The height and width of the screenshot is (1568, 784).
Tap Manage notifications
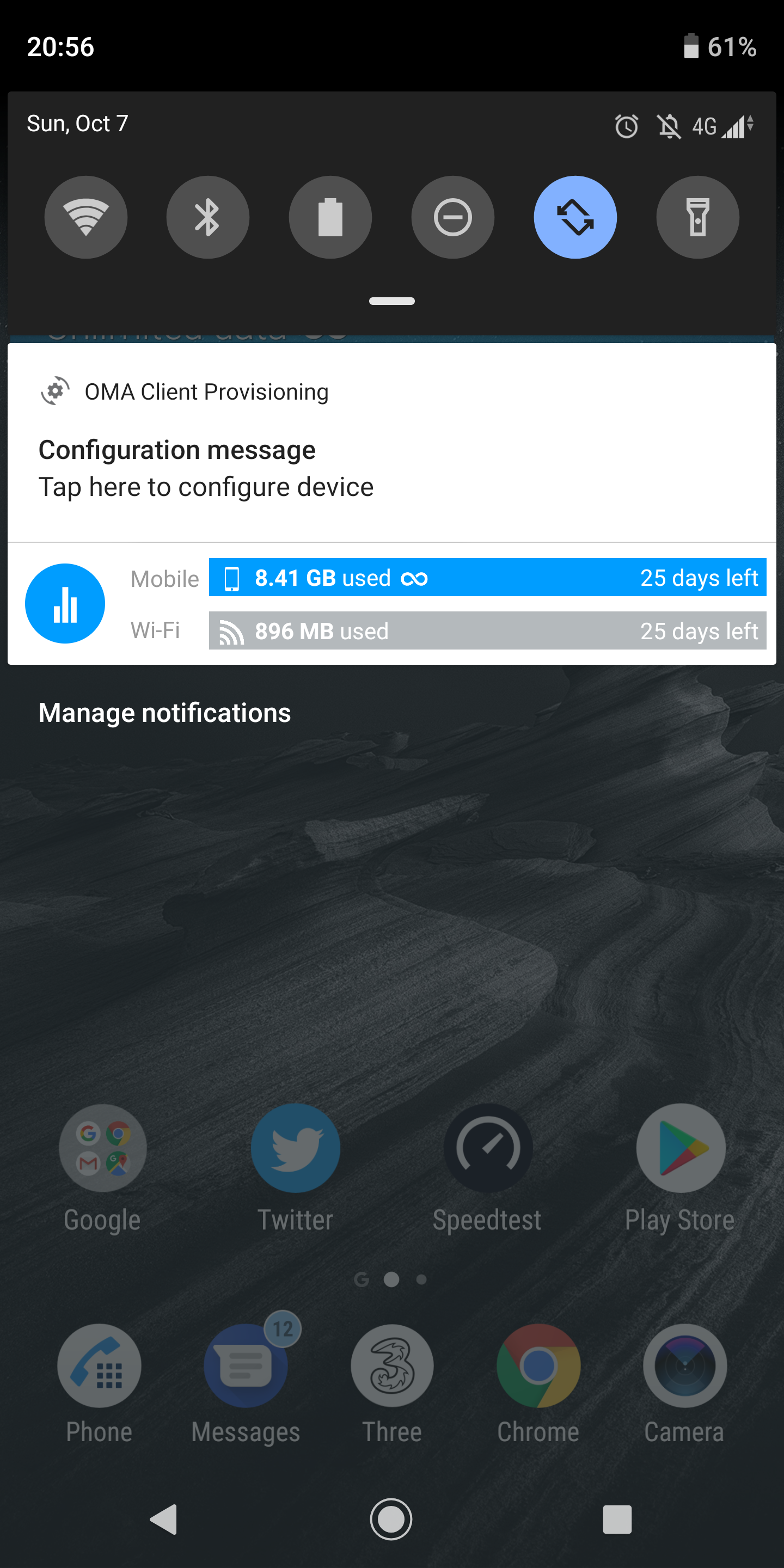click(x=164, y=713)
